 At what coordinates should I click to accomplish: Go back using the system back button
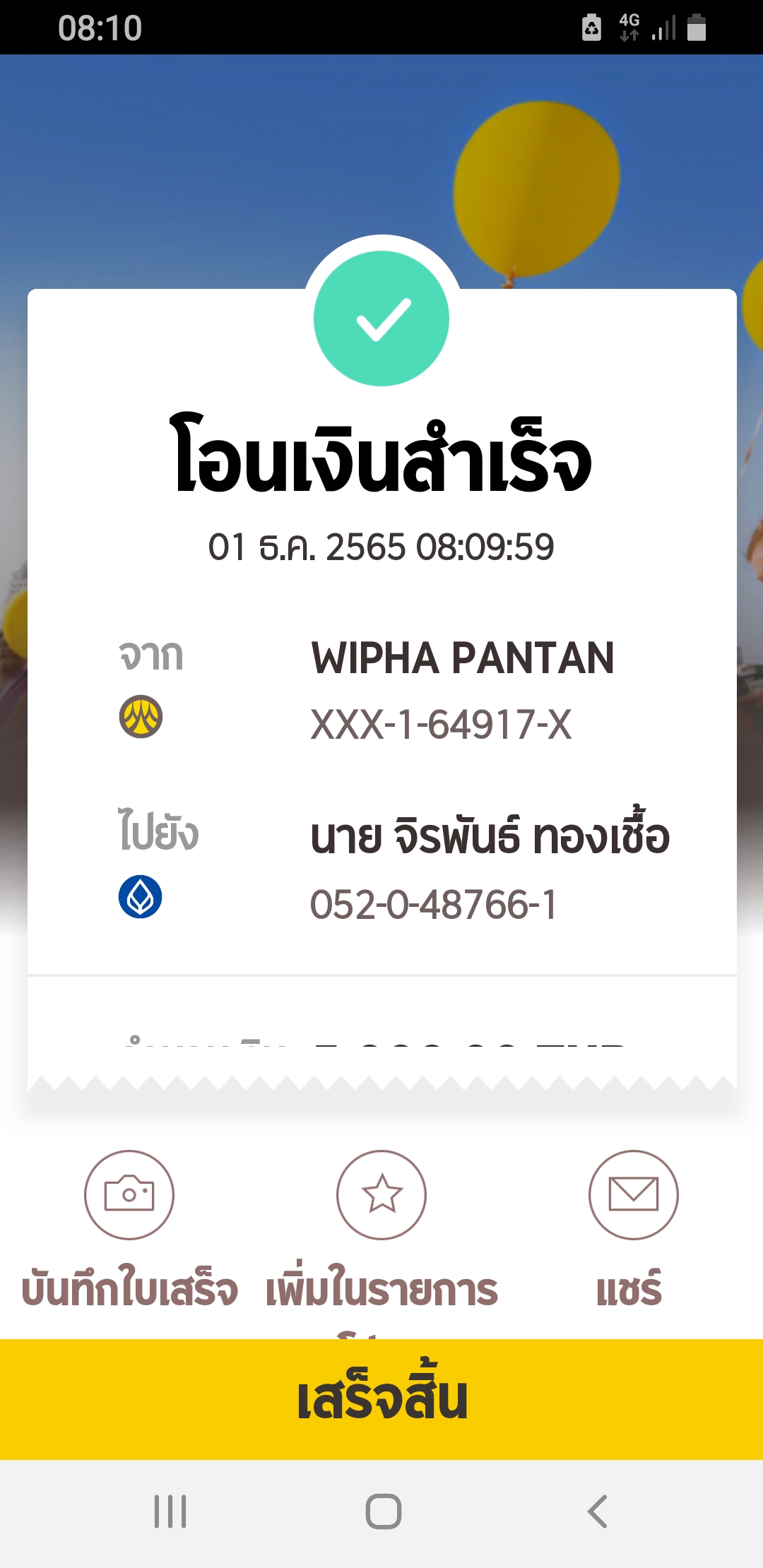tap(597, 1511)
